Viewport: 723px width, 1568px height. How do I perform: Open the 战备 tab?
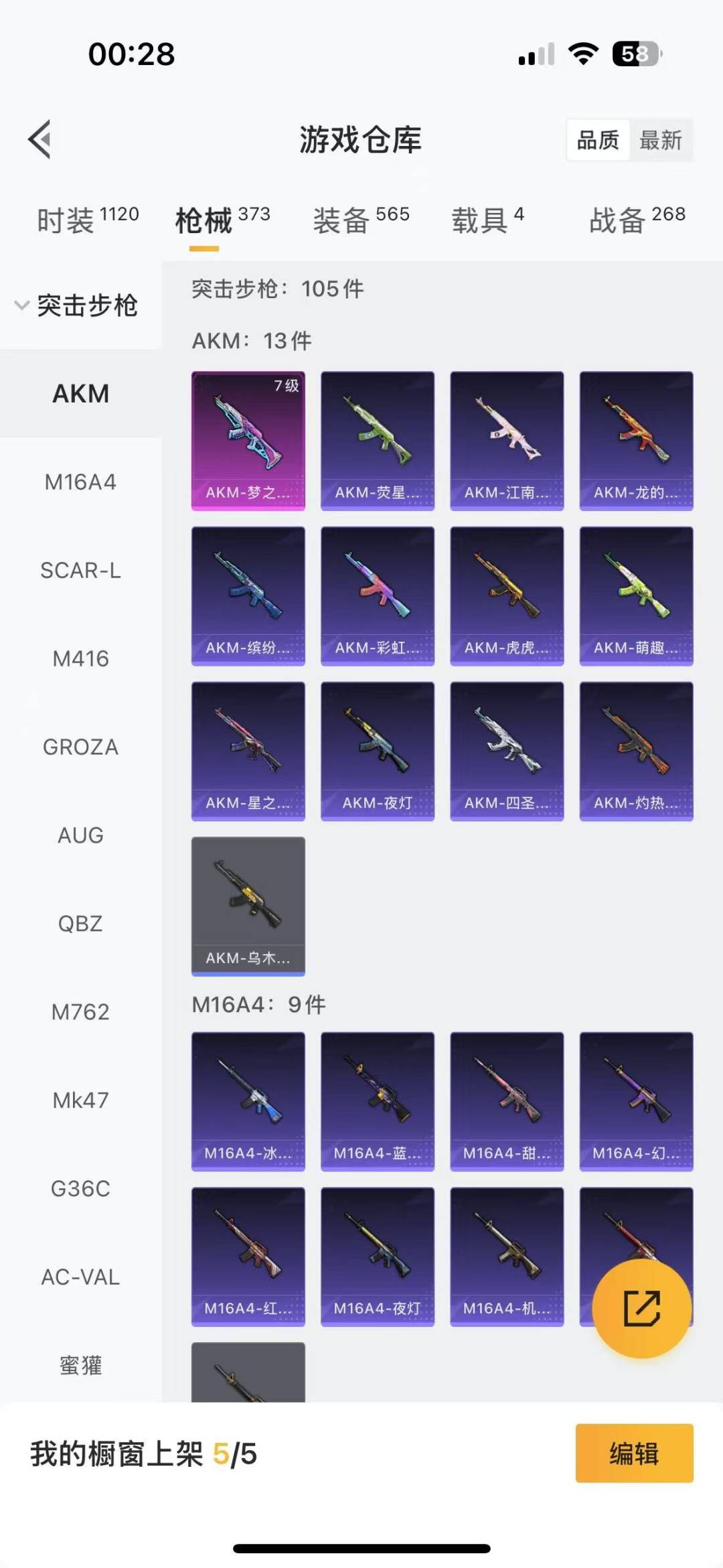[637, 220]
